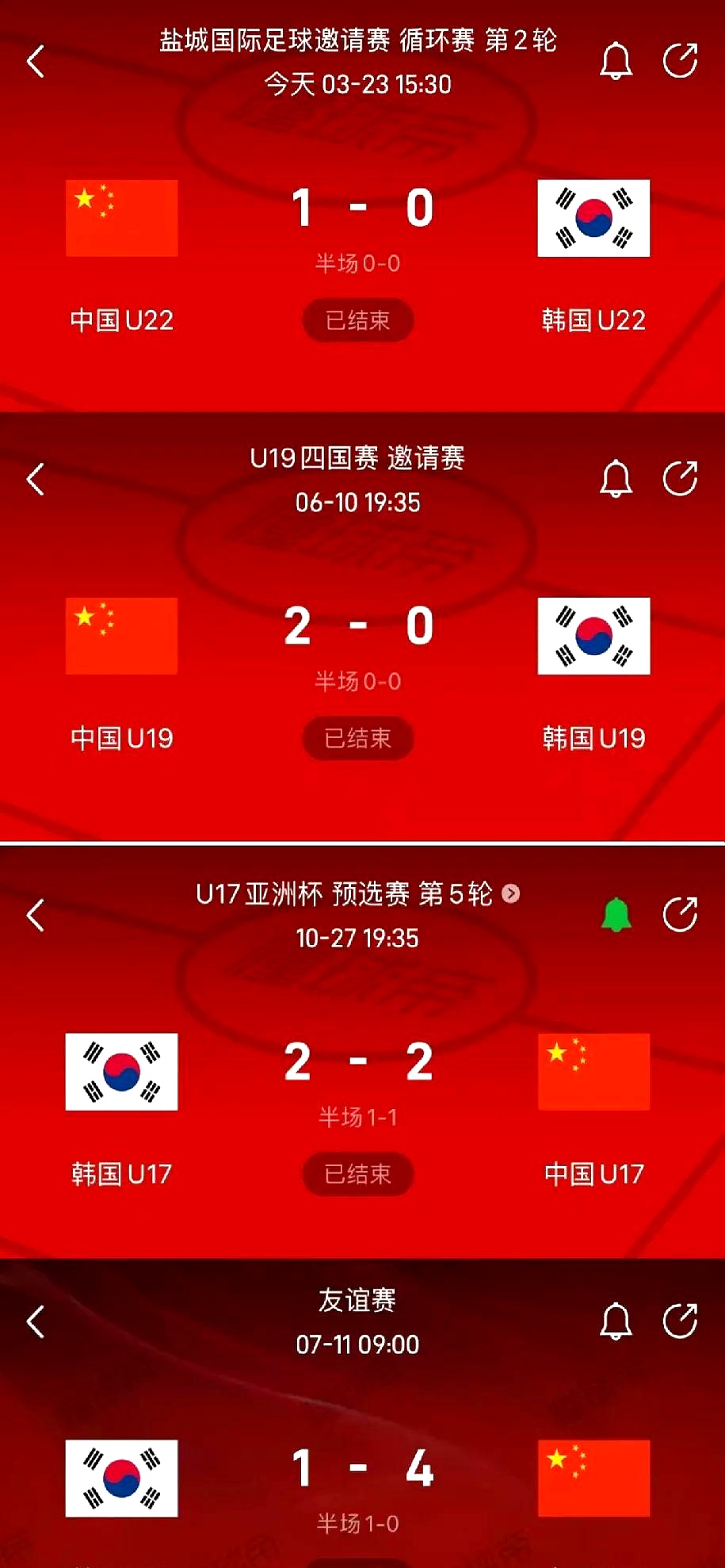Tap the back arrow on the 友谊赛 card
Screen dimensions: 725x1568
pyautogui.click(x=35, y=1321)
